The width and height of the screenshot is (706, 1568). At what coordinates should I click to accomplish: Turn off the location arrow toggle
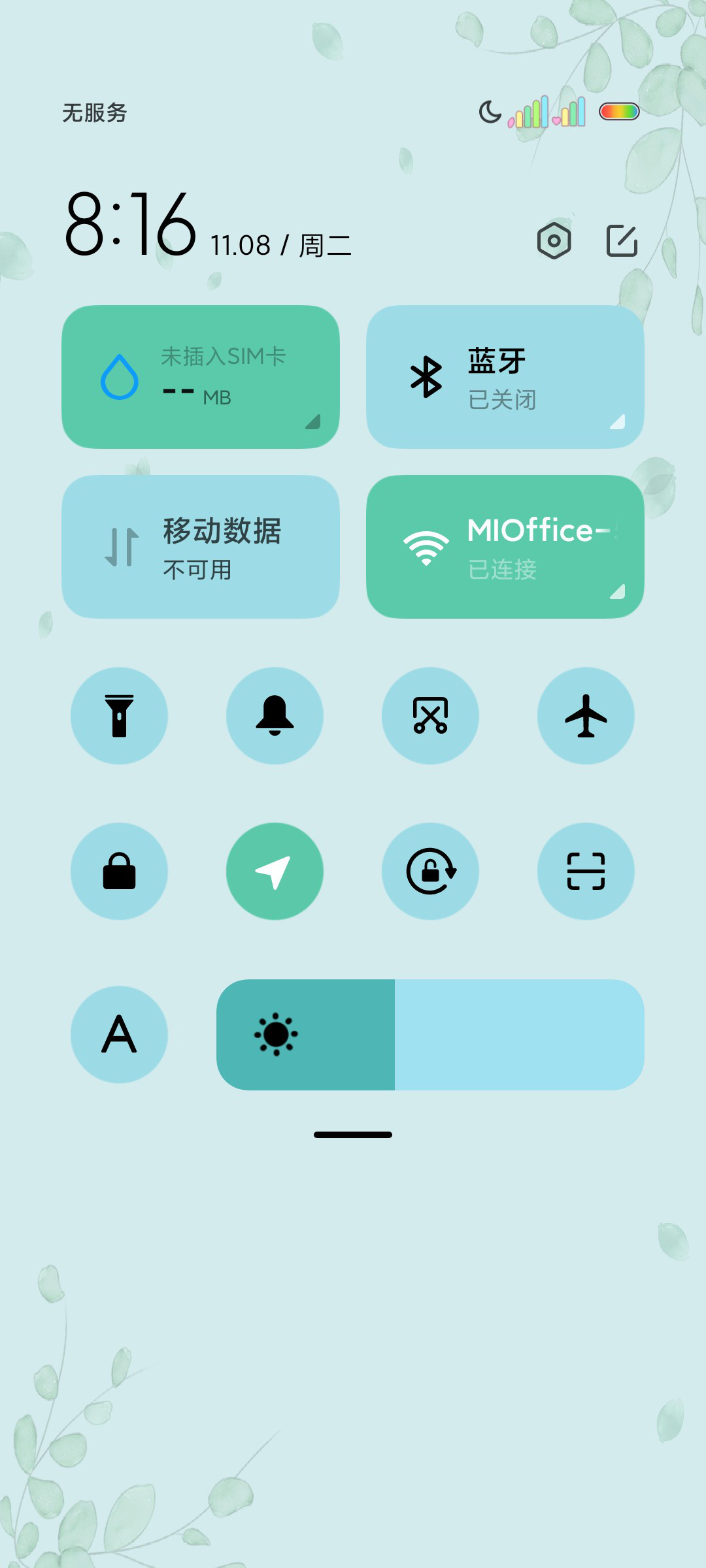[x=275, y=871]
